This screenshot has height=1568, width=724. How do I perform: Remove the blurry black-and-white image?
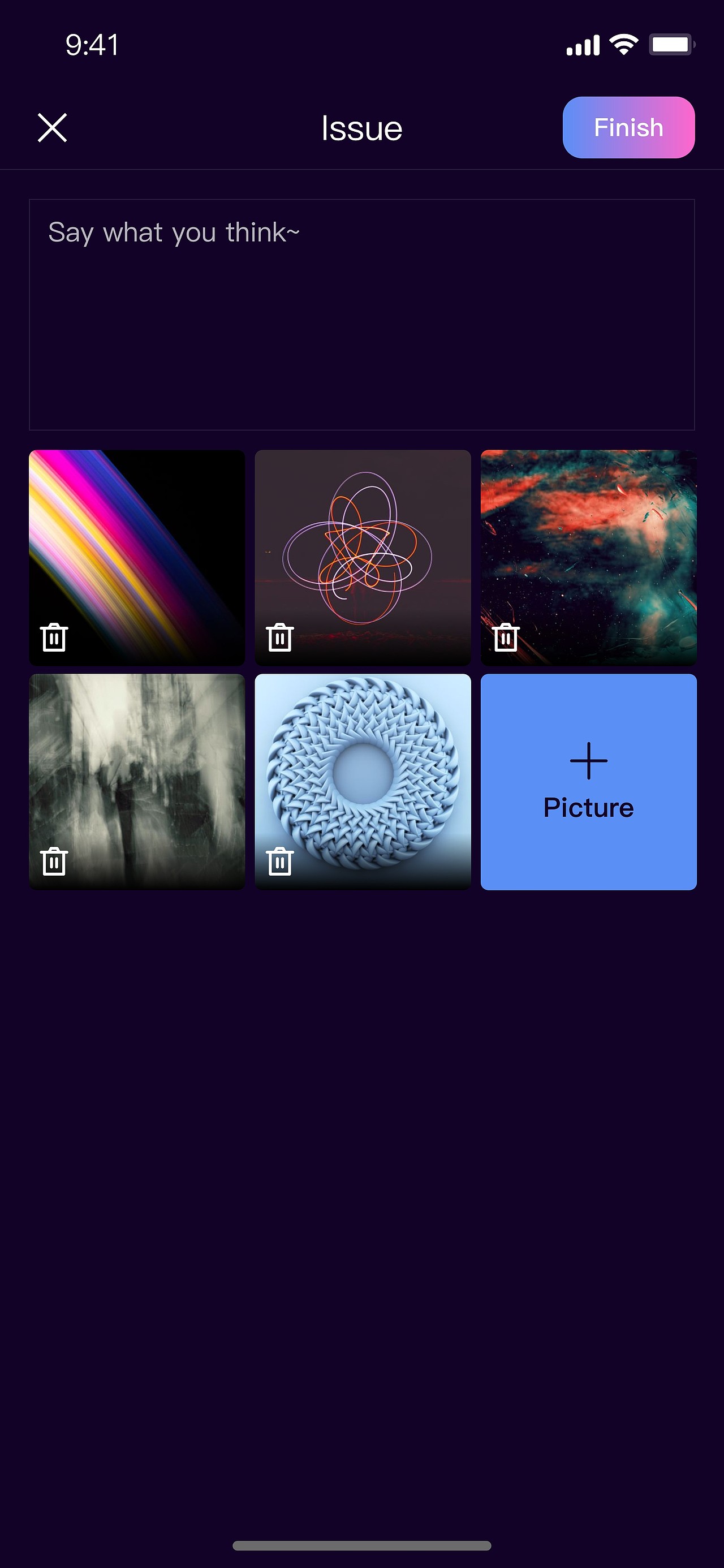[x=54, y=861]
